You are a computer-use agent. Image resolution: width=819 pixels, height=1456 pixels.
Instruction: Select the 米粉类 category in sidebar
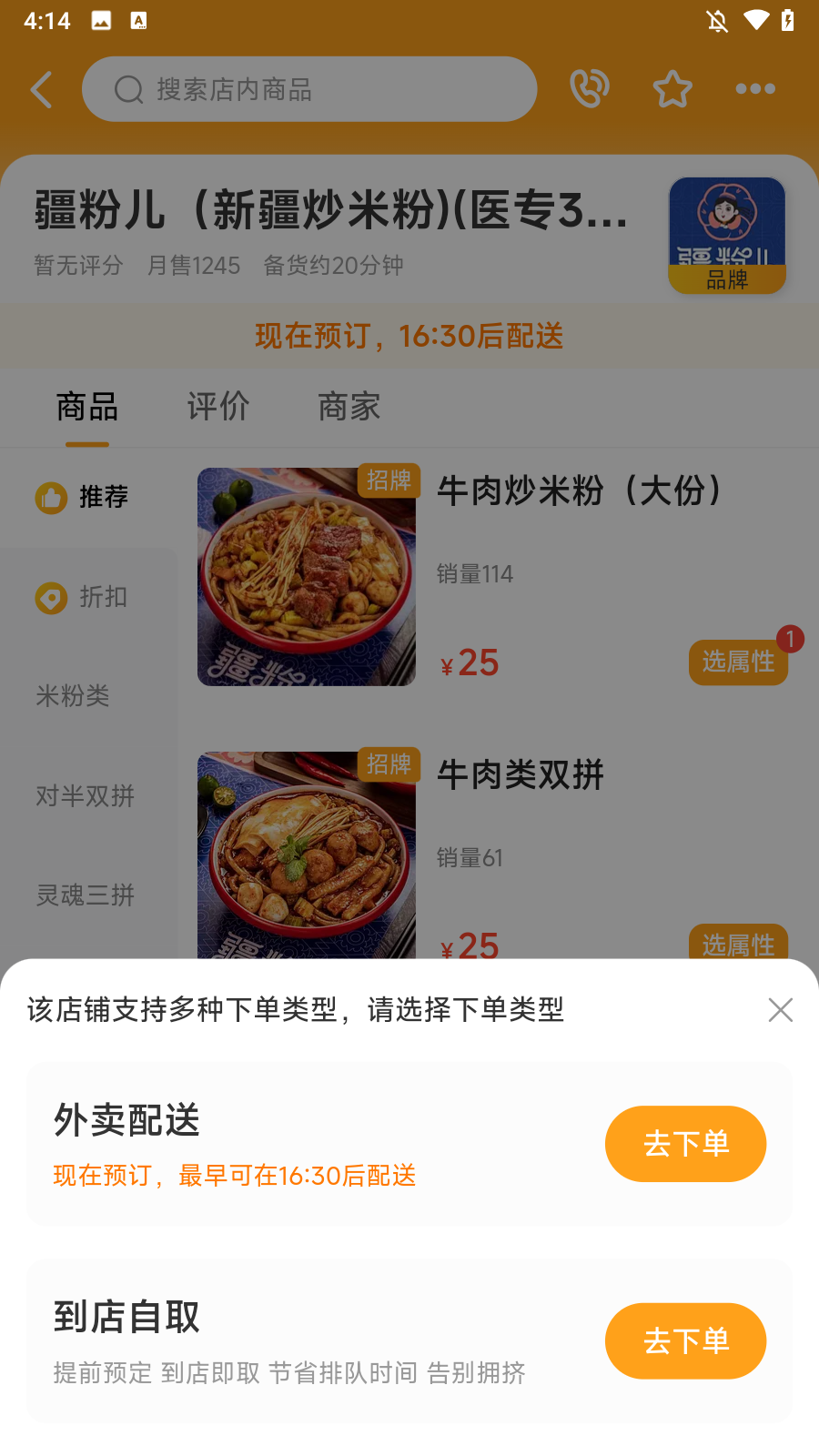[73, 698]
